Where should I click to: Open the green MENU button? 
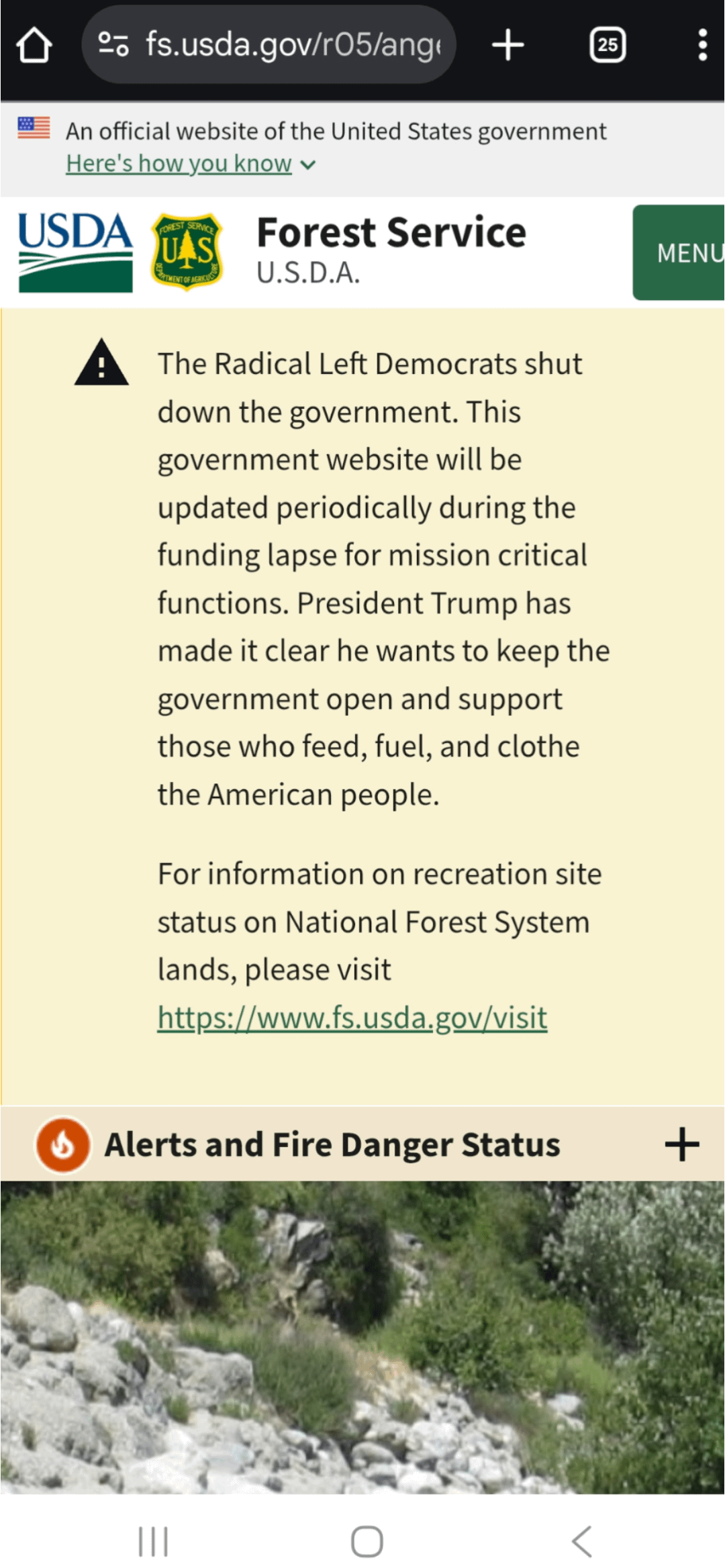point(679,252)
